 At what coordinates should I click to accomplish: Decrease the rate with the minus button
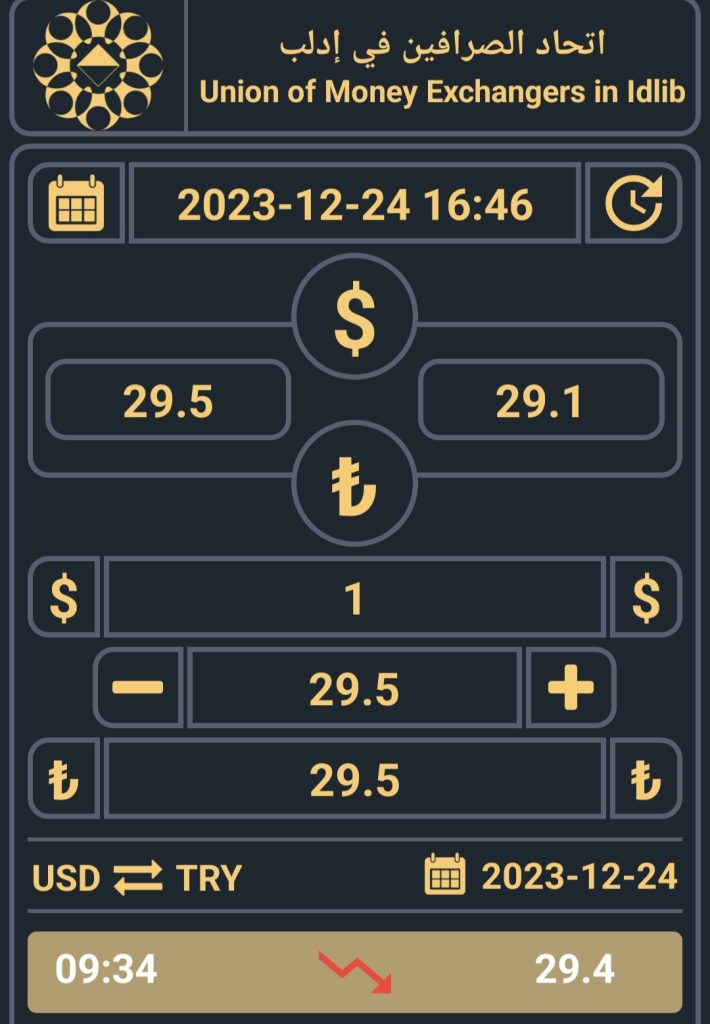coord(138,688)
